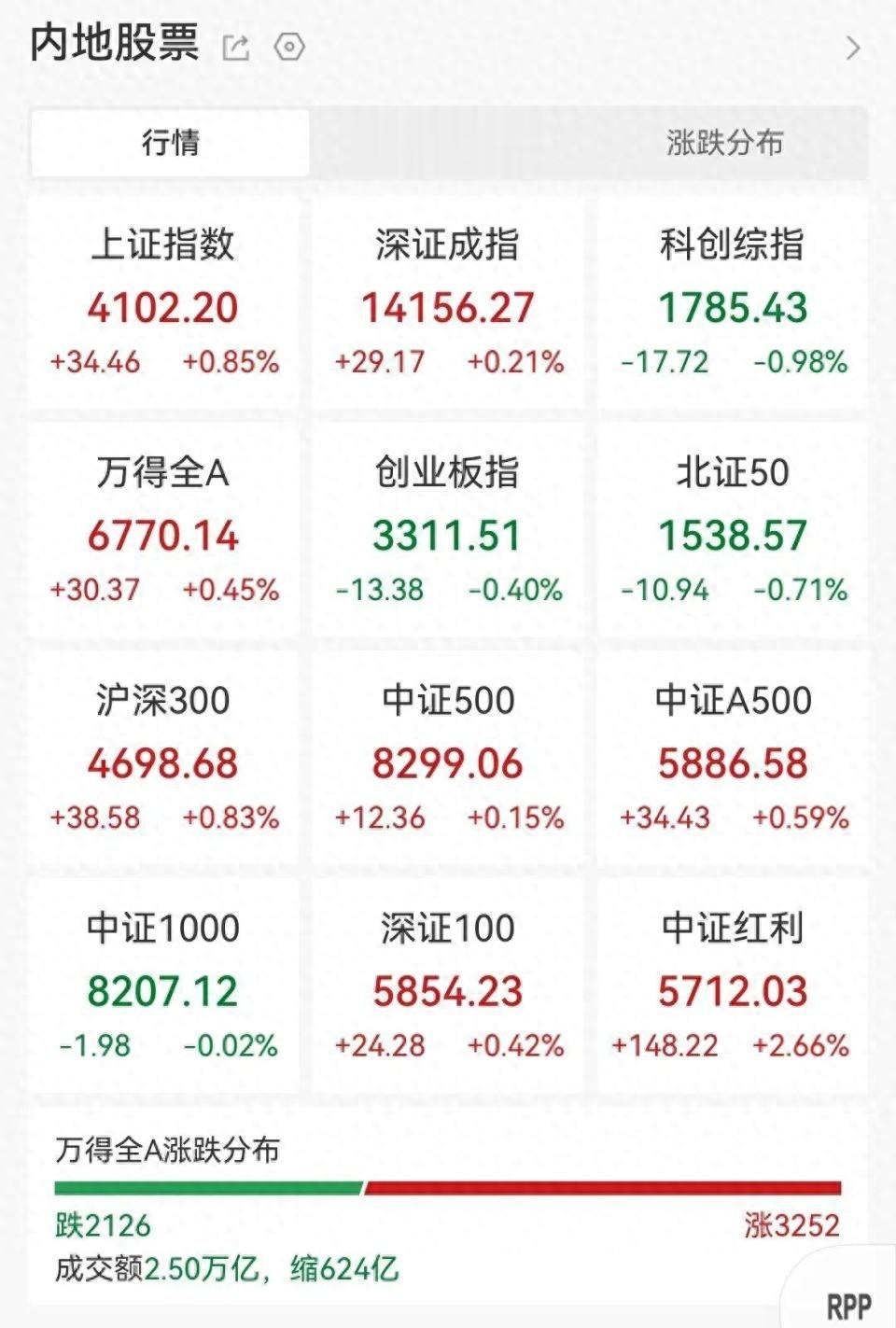Viewport: 896px width, 1328px height.
Task: Open the 上证指数 index card
Action: click(x=164, y=302)
